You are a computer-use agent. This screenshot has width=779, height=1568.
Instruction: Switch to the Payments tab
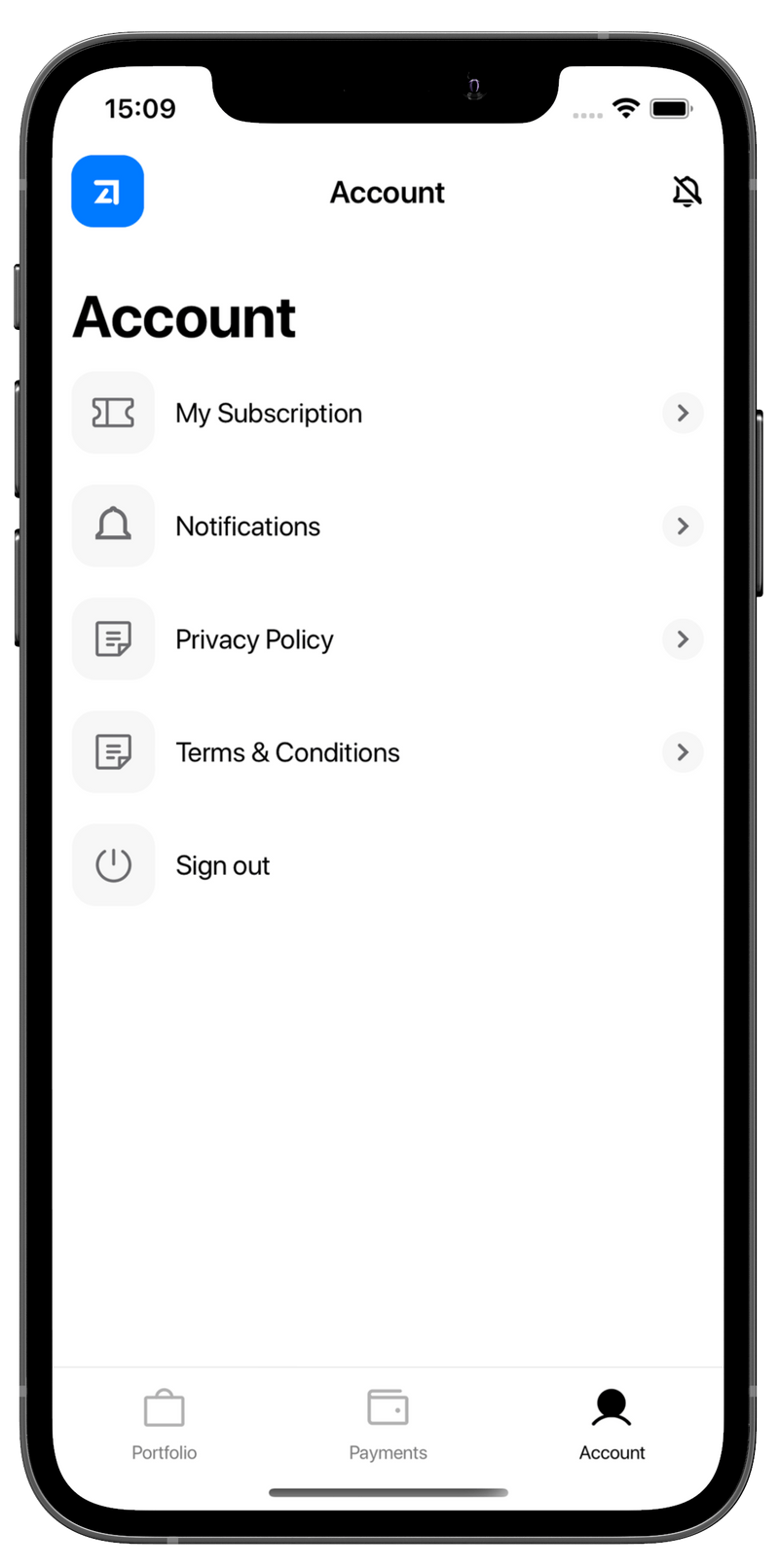[388, 1424]
